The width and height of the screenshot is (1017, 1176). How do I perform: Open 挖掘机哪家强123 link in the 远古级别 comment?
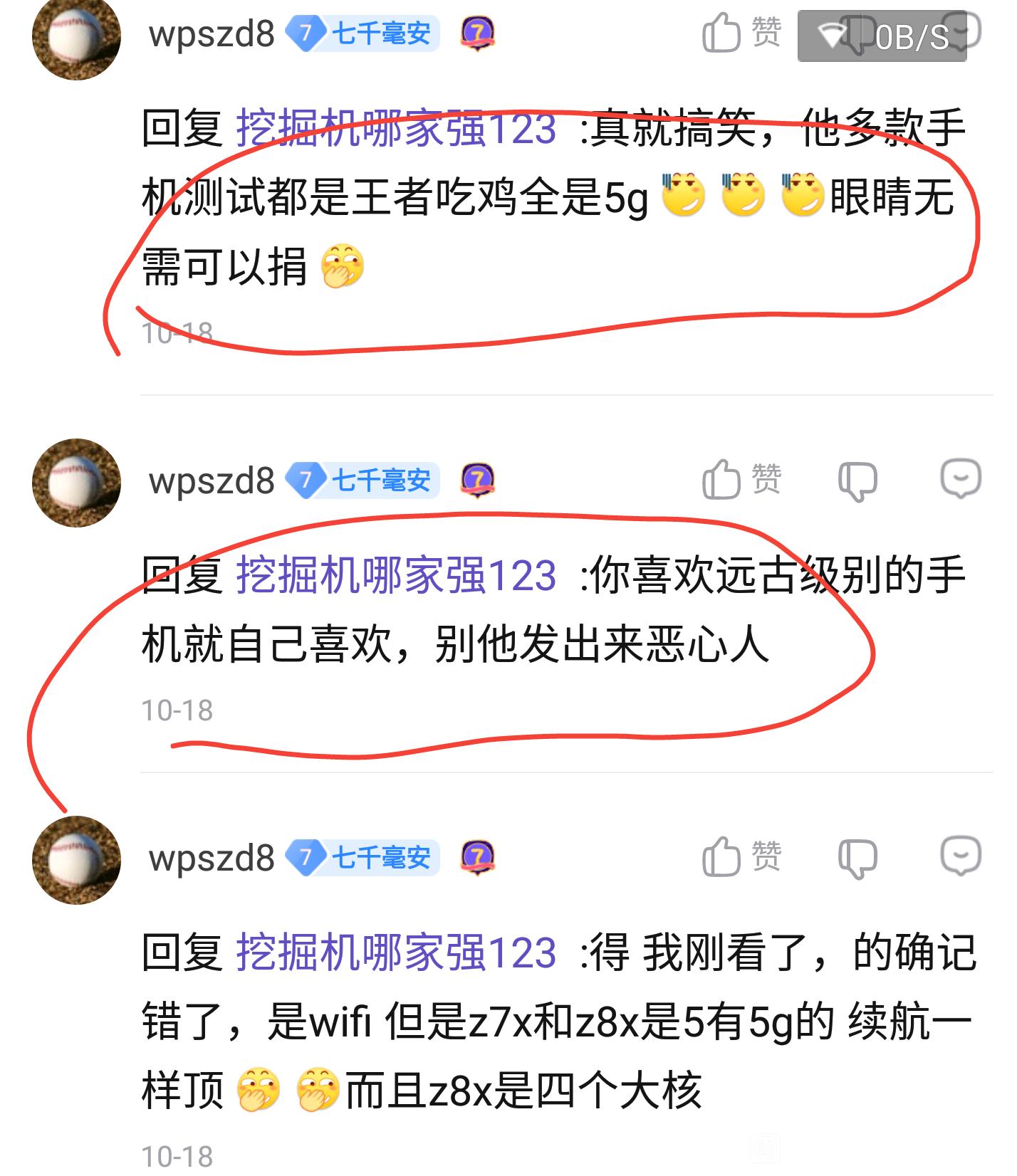click(396, 576)
